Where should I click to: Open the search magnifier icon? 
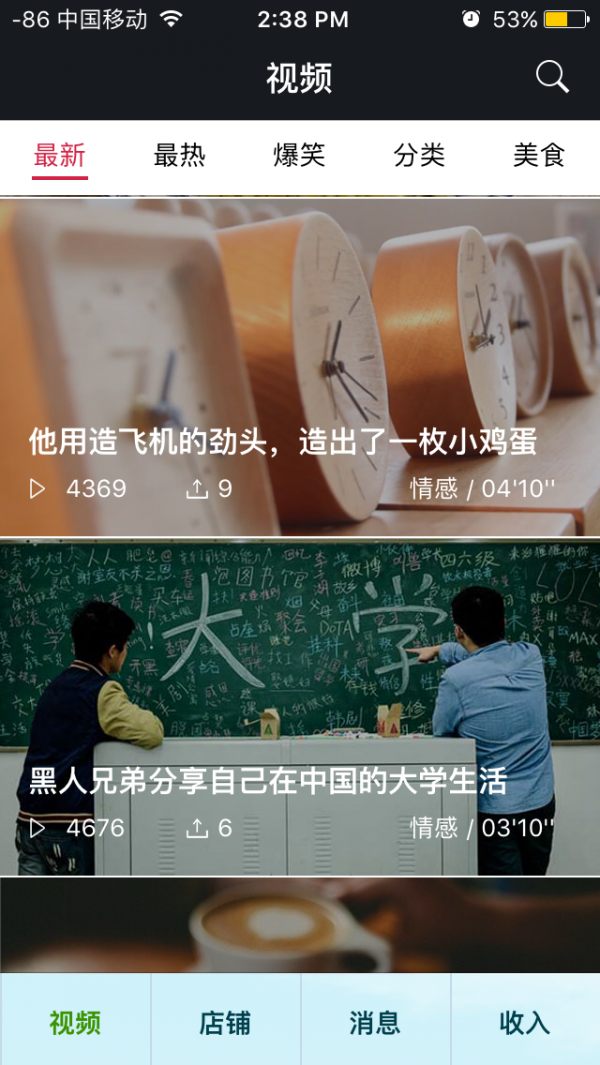point(552,77)
